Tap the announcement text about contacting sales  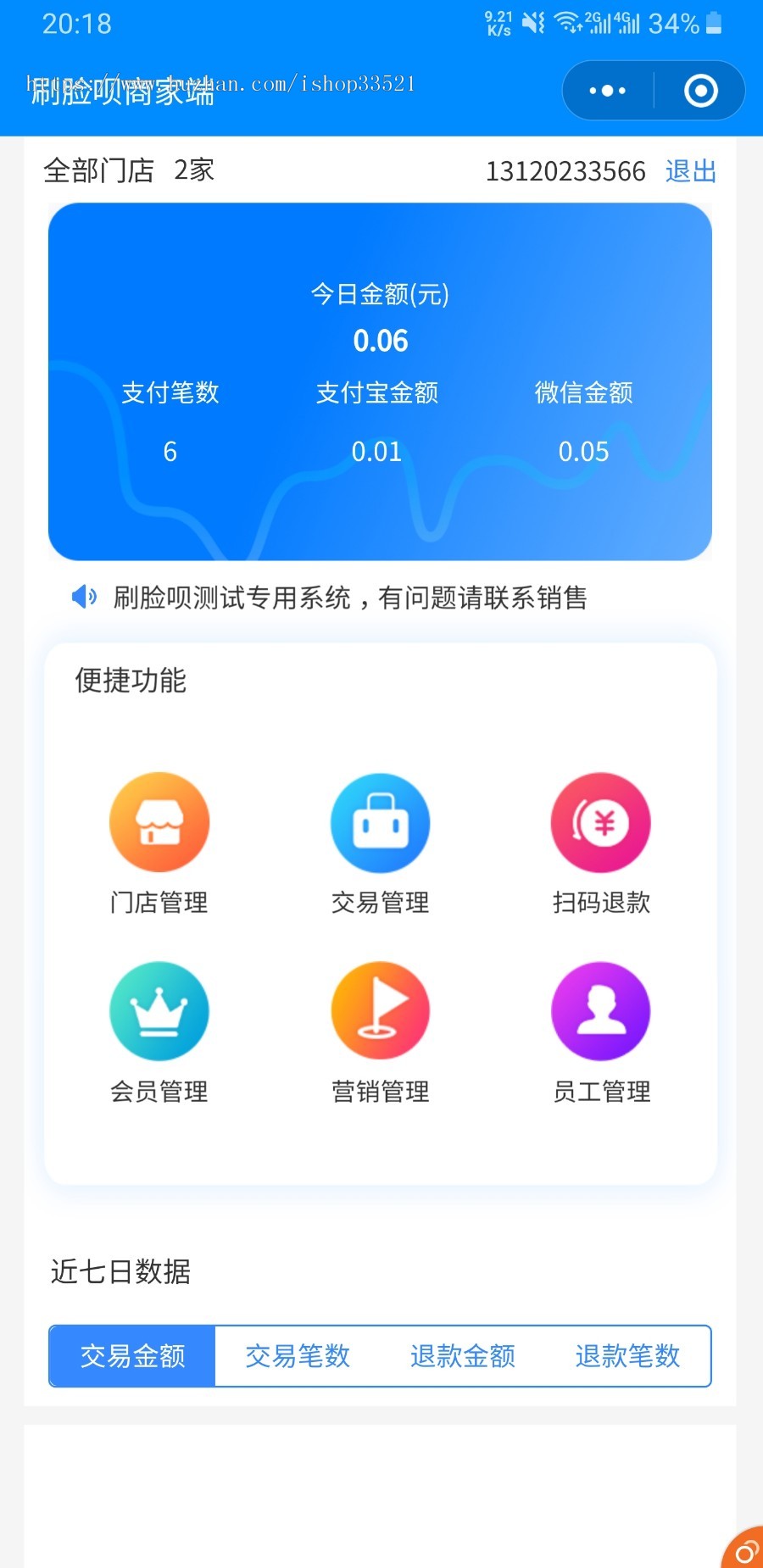coord(352,598)
